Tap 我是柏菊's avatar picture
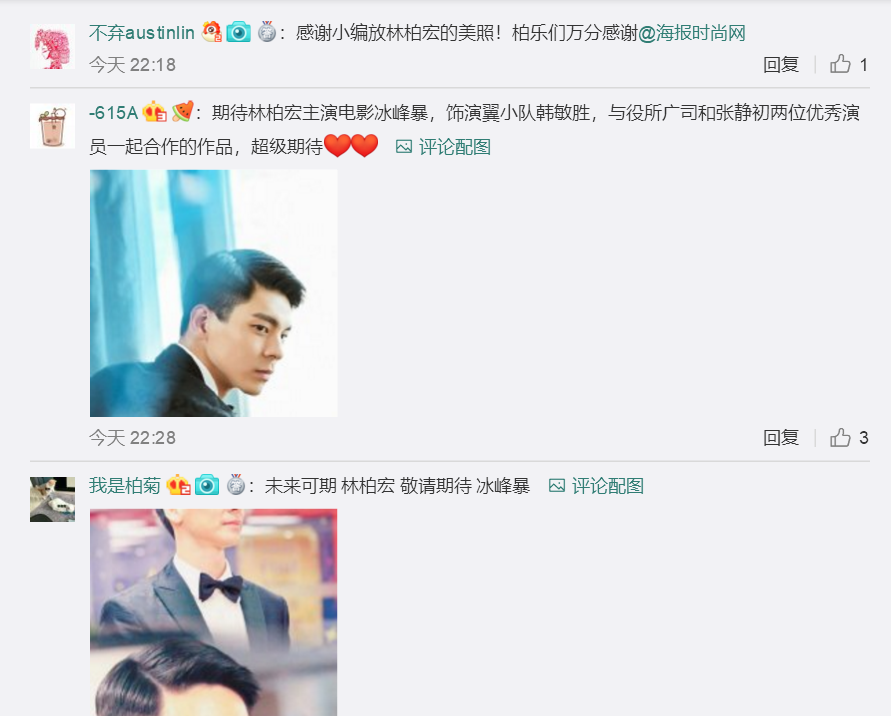891x716 pixels. point(52,499)
